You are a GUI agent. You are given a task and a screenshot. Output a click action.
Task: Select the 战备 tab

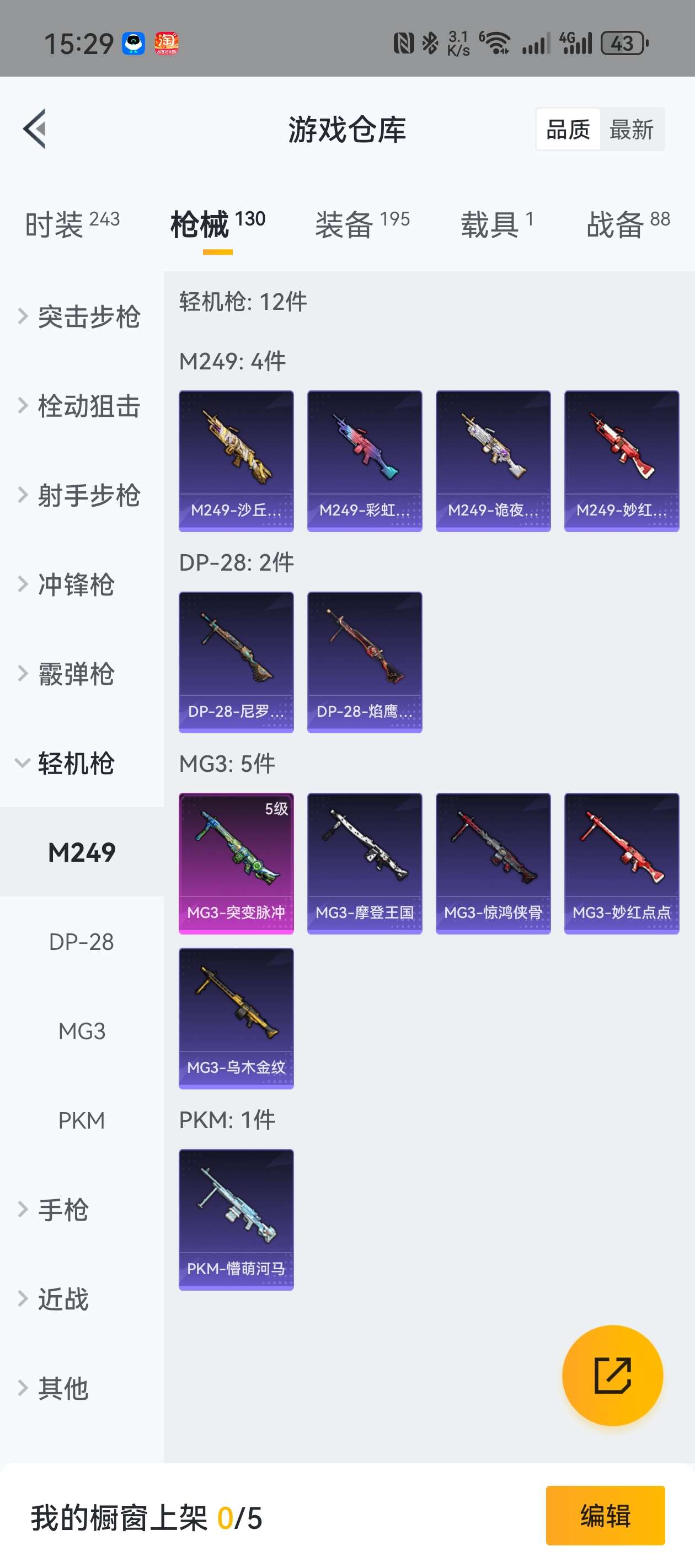(627, 224)
